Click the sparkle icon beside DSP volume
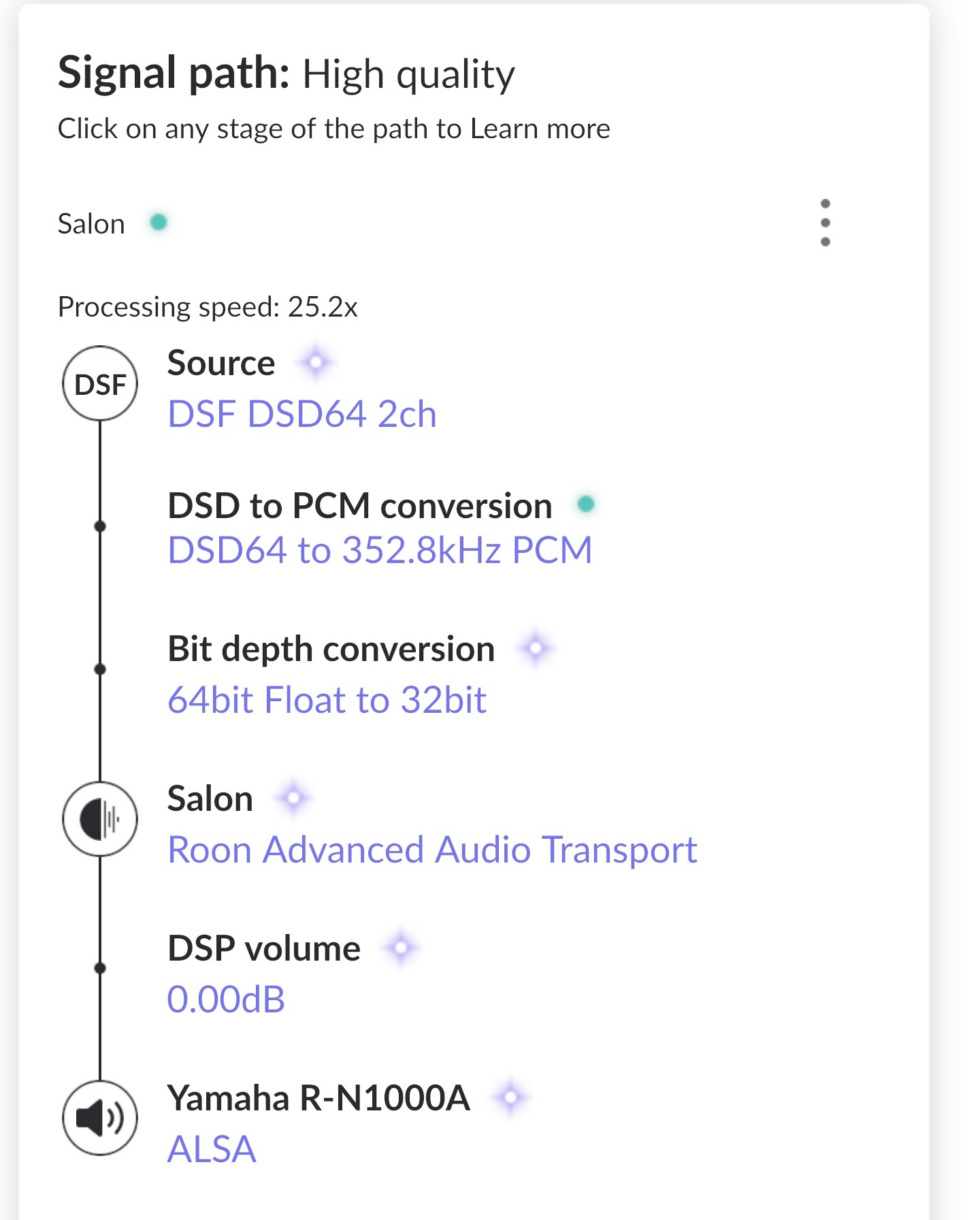 click(402, 948)
